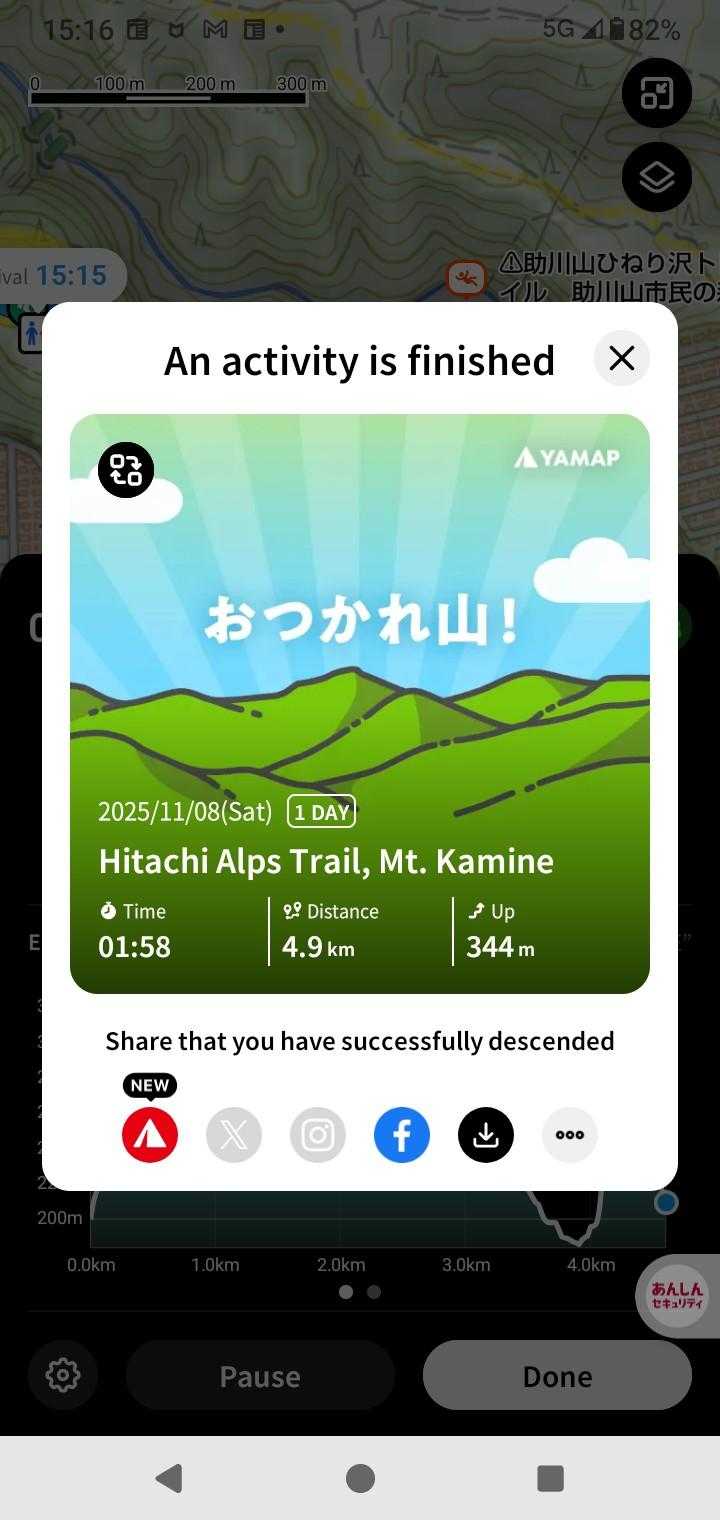Open the settings gear
This screenshot has height=1520, width=720.
pos(63,1376)
